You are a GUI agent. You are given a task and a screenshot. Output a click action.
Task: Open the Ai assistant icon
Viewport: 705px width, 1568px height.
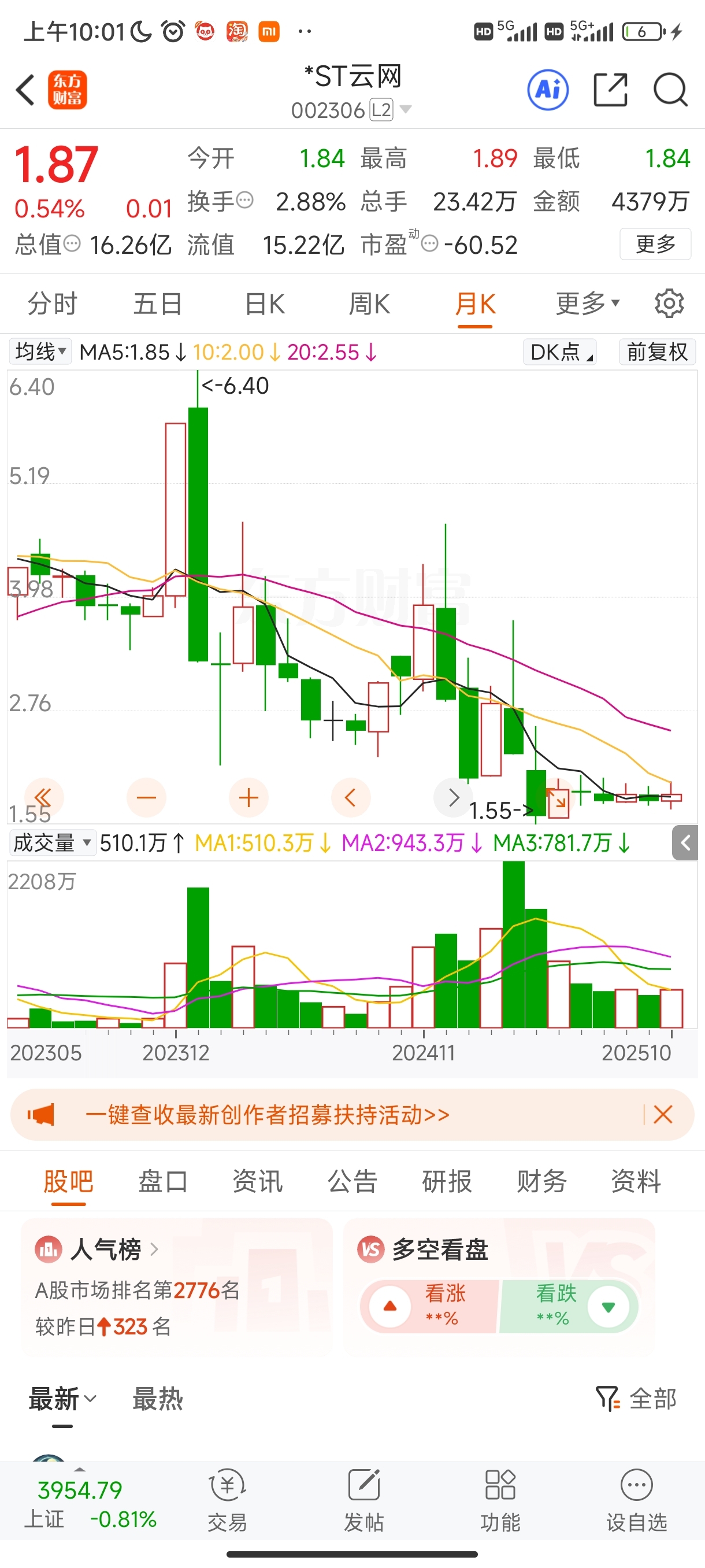[547, 90]
